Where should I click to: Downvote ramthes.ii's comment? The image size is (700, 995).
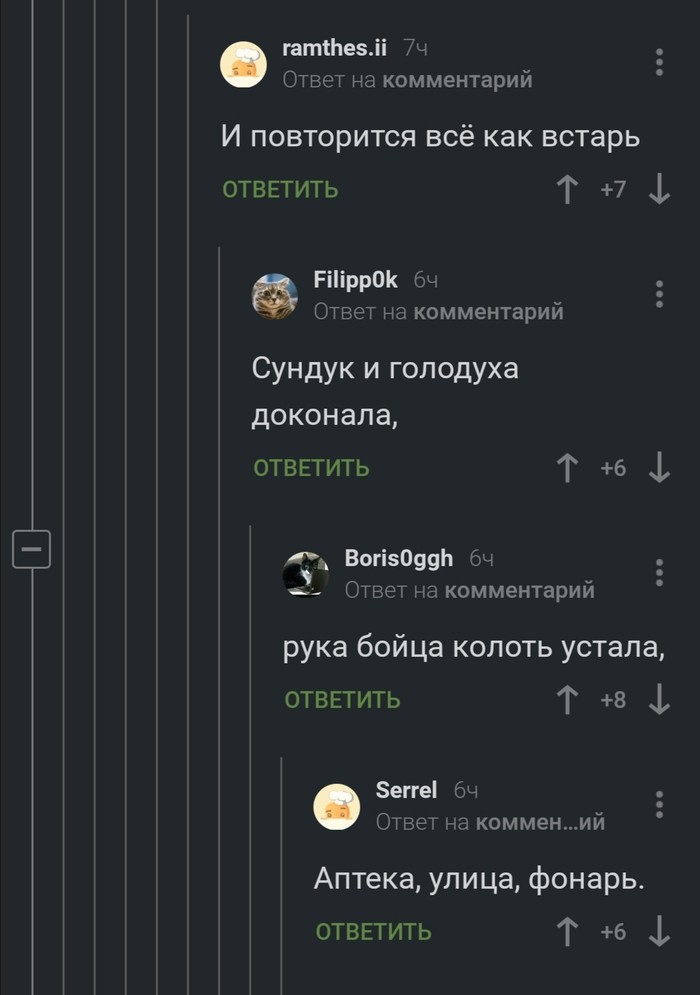tap(659, 189)
